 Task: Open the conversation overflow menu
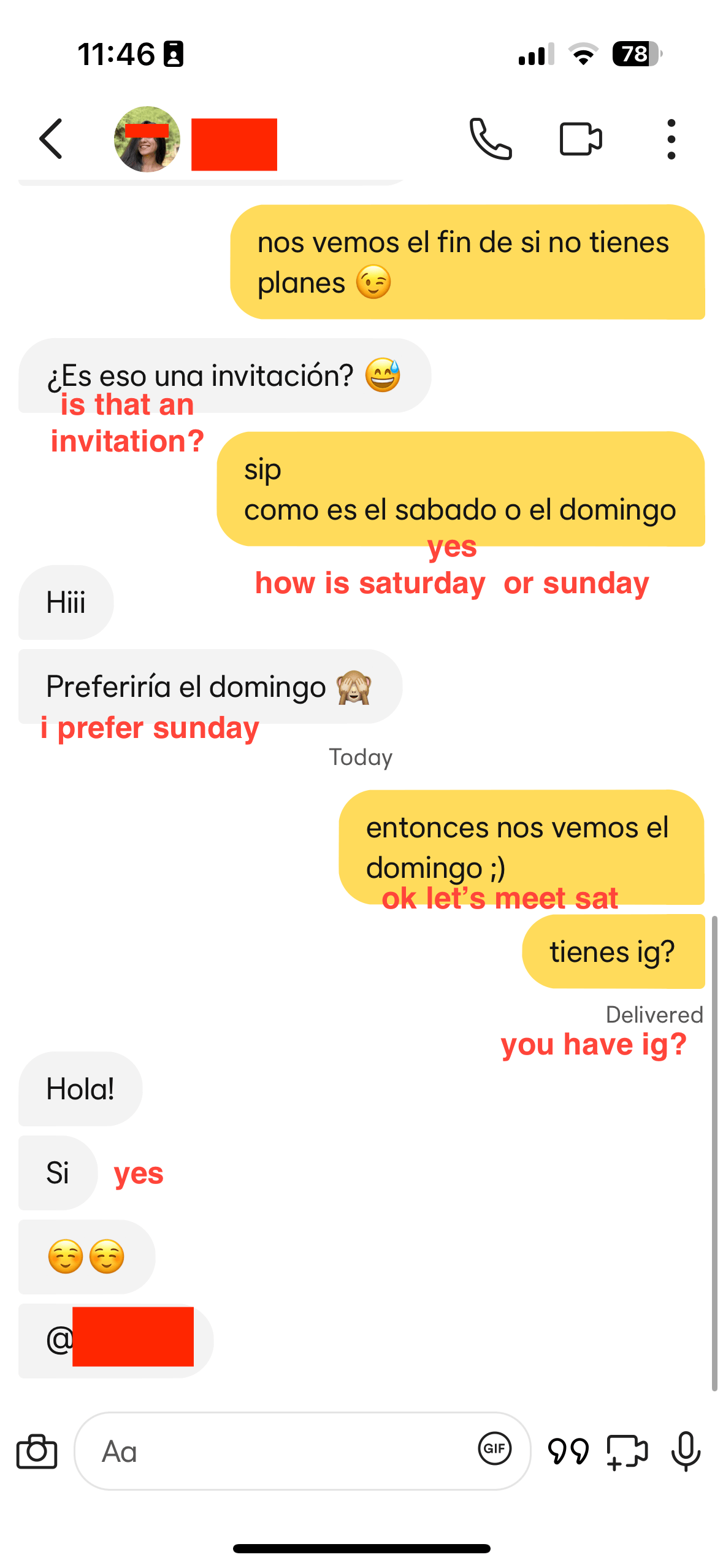coord(671,139)
